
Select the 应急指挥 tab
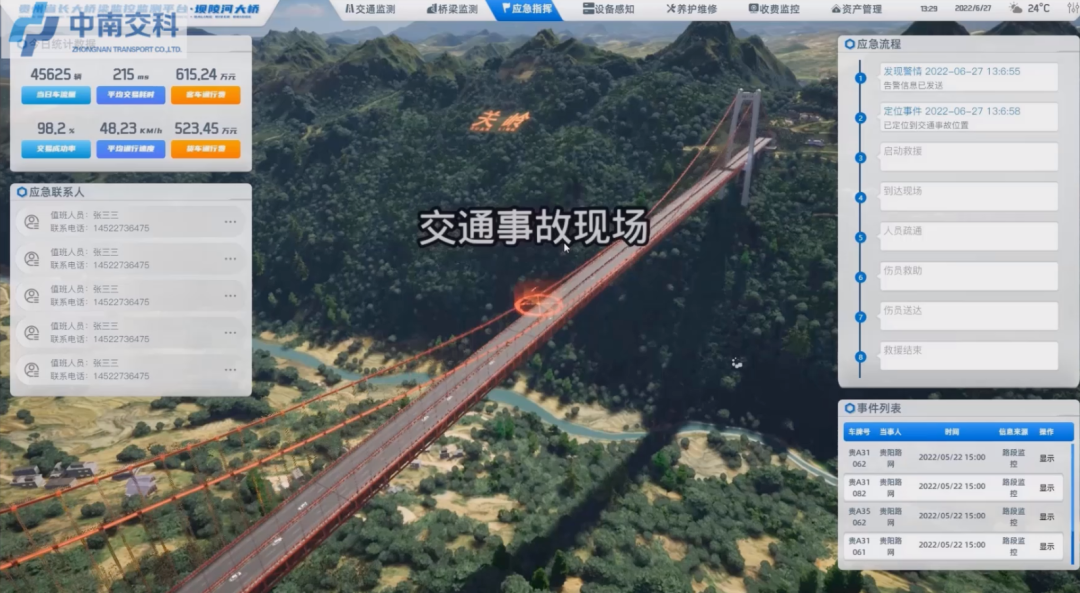tap(527, 9)
